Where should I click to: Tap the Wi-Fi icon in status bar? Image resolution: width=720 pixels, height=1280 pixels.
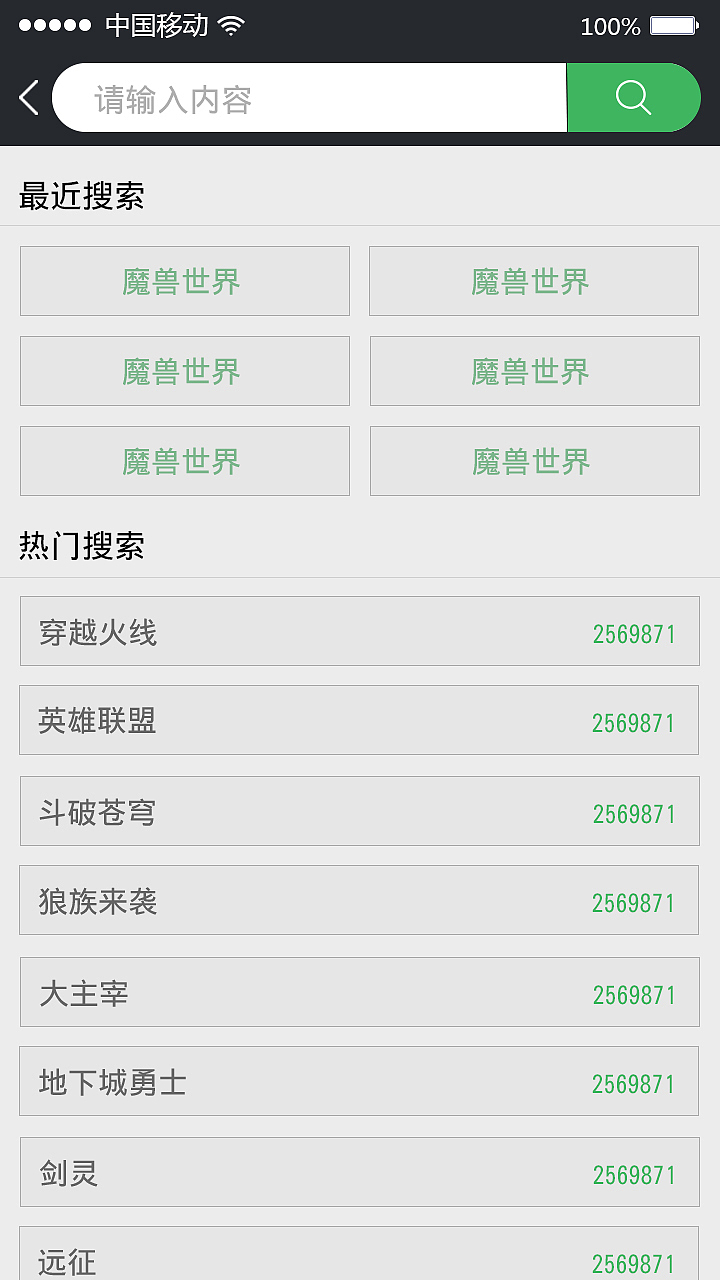point(232,26)
